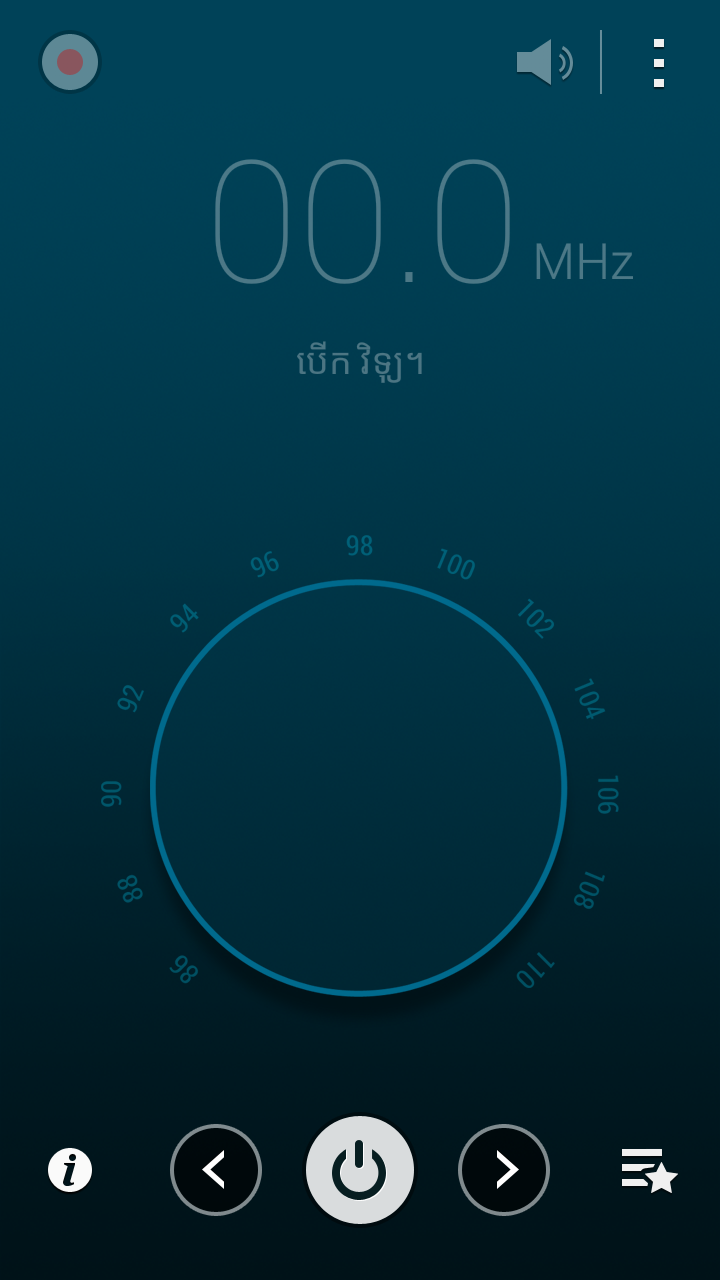The image size is (720, 1280).
Task: Seek to the next station
Action: coord(504,1170)
